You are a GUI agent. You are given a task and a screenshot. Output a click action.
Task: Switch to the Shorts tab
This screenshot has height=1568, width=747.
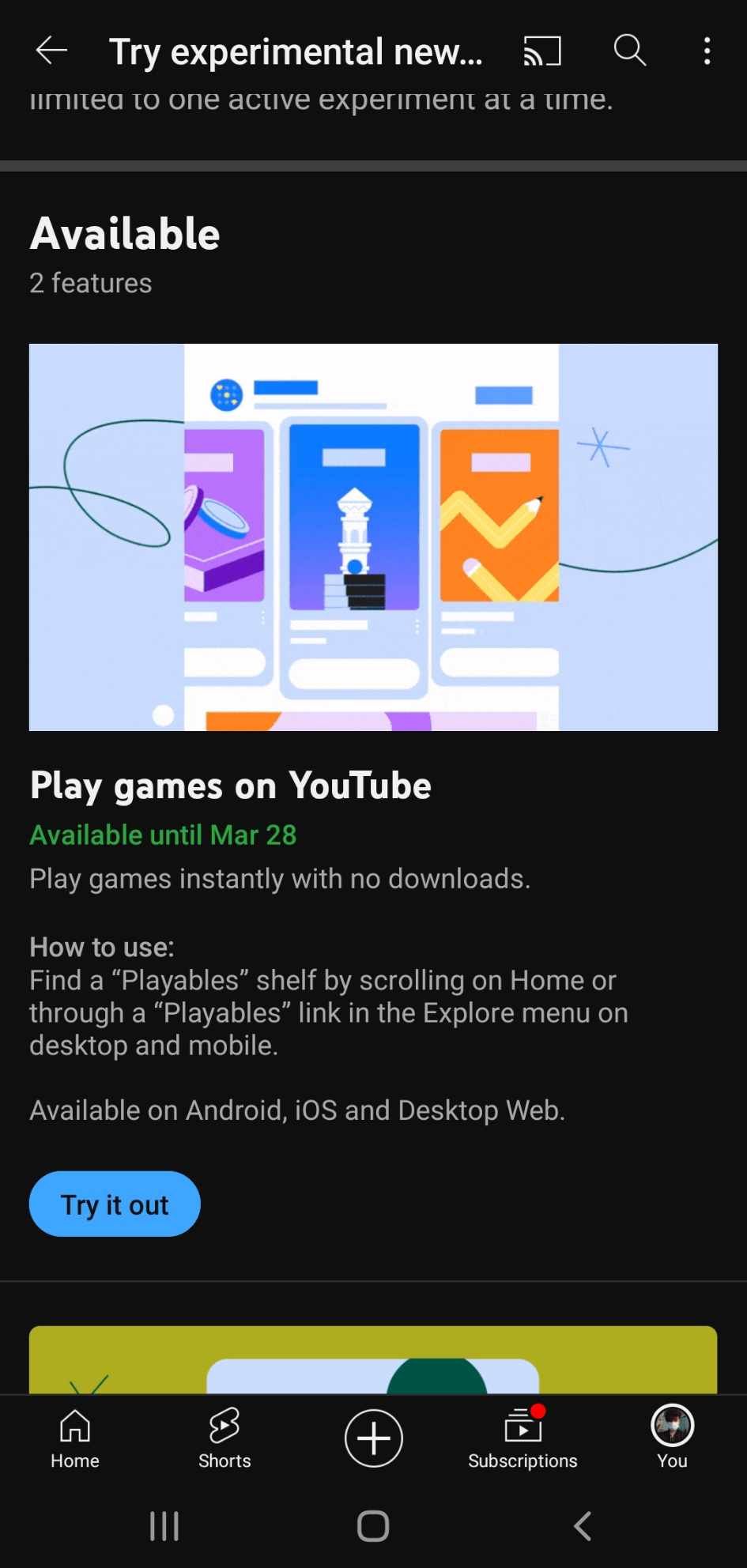point(224,1438)
